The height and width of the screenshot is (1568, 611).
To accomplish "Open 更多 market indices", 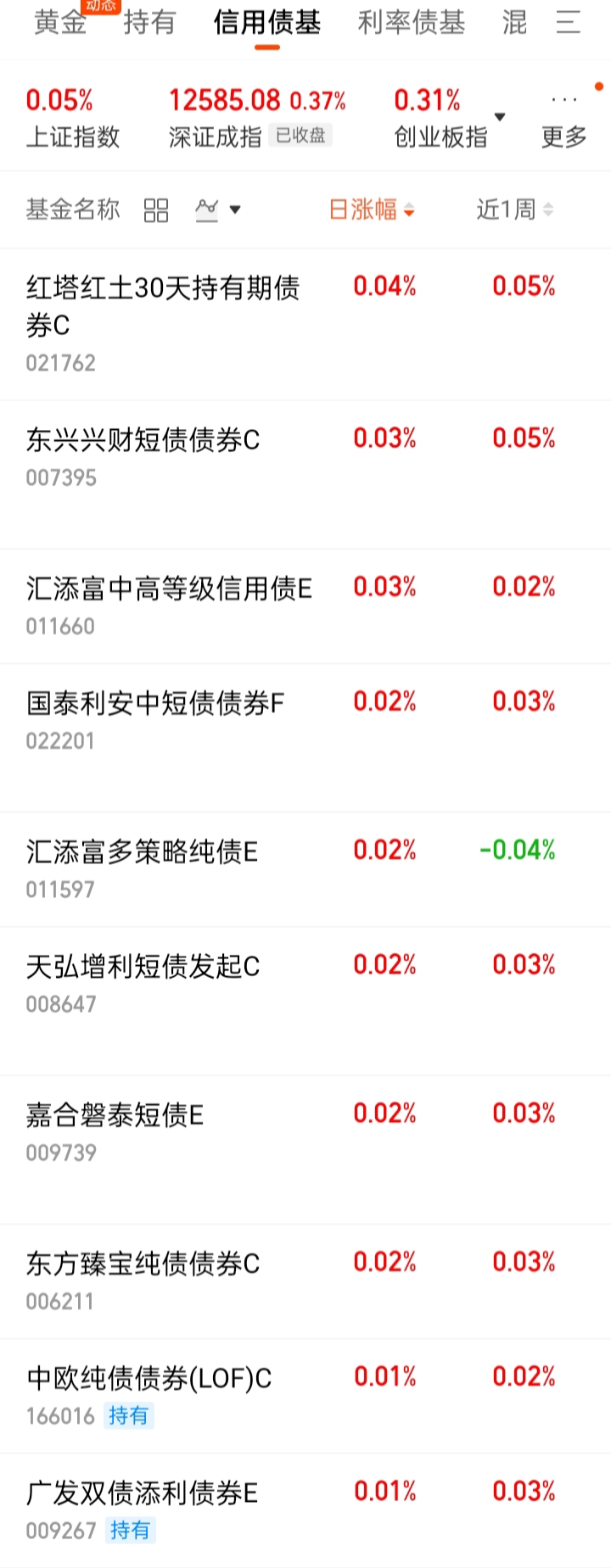I will (x=564, y=120).
